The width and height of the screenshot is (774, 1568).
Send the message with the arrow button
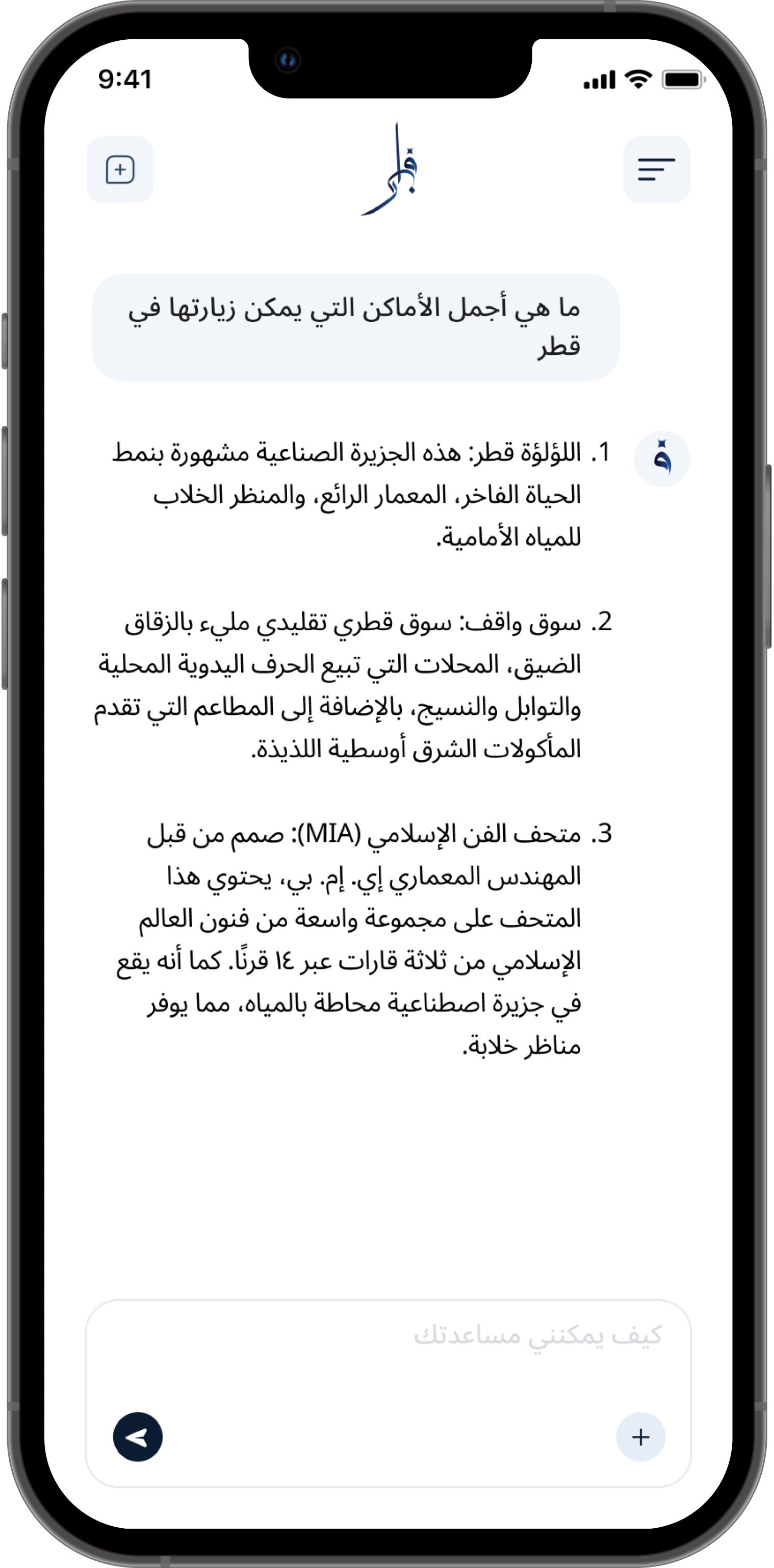[x=138, y=1437]
